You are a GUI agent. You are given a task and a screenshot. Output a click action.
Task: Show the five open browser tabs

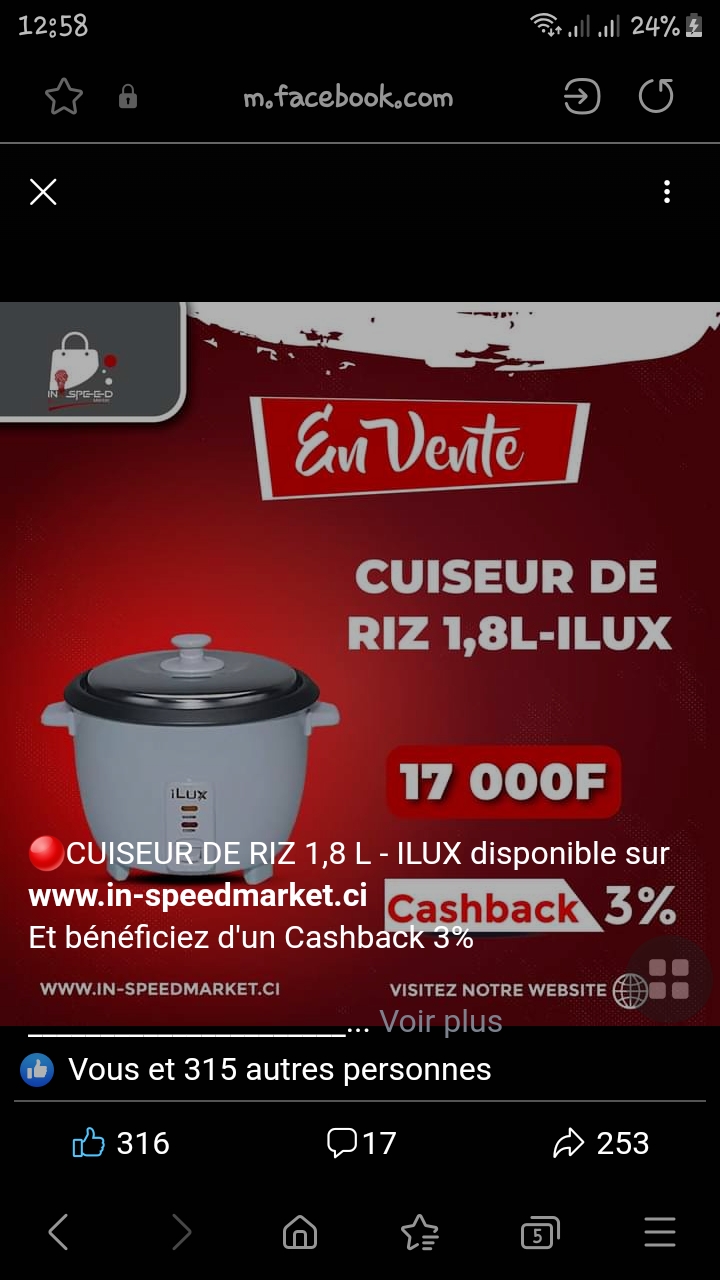click(540, 1234)
